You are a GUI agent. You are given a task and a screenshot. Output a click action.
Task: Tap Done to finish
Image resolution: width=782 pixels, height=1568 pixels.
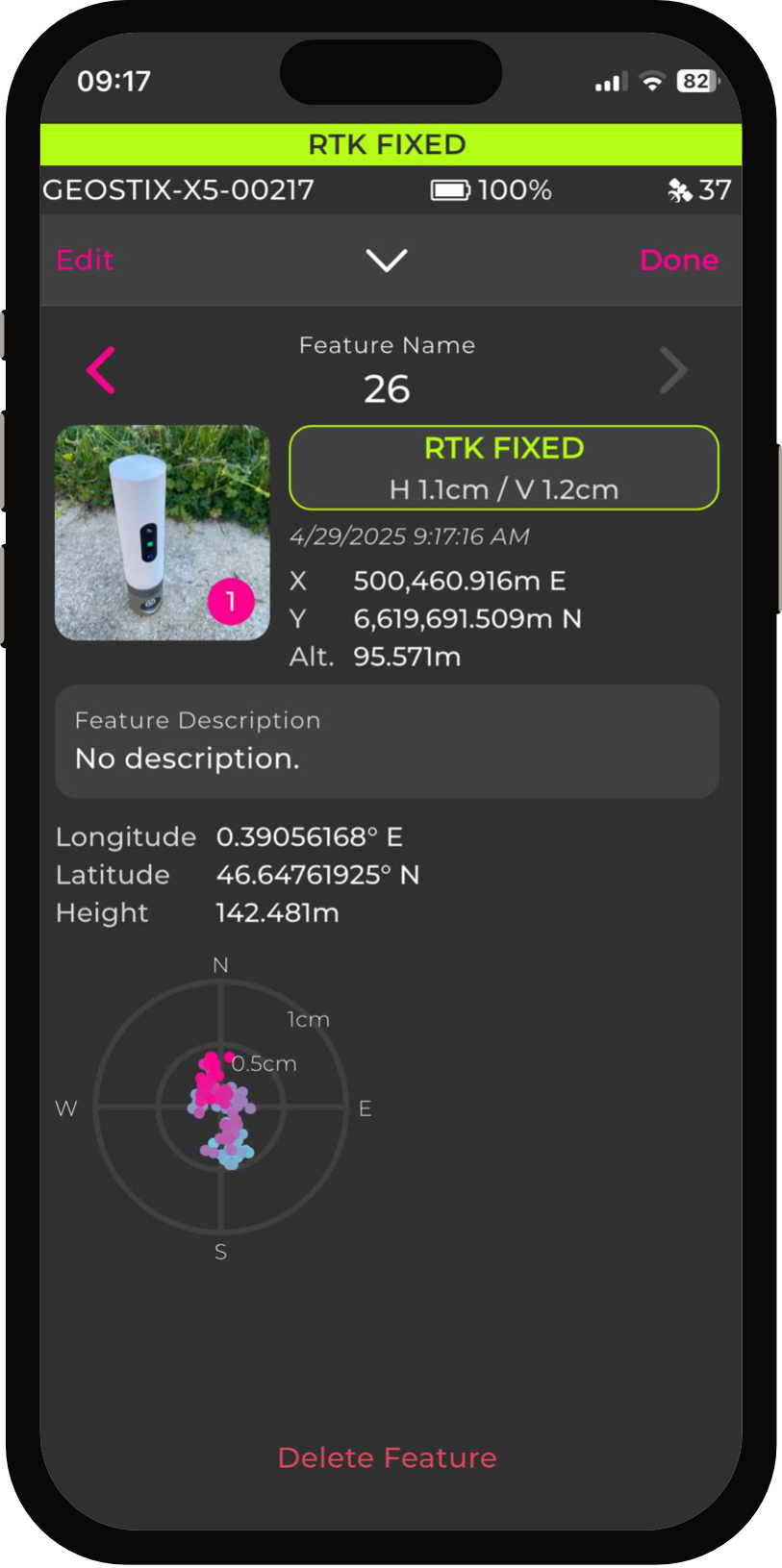pos(678,260)
